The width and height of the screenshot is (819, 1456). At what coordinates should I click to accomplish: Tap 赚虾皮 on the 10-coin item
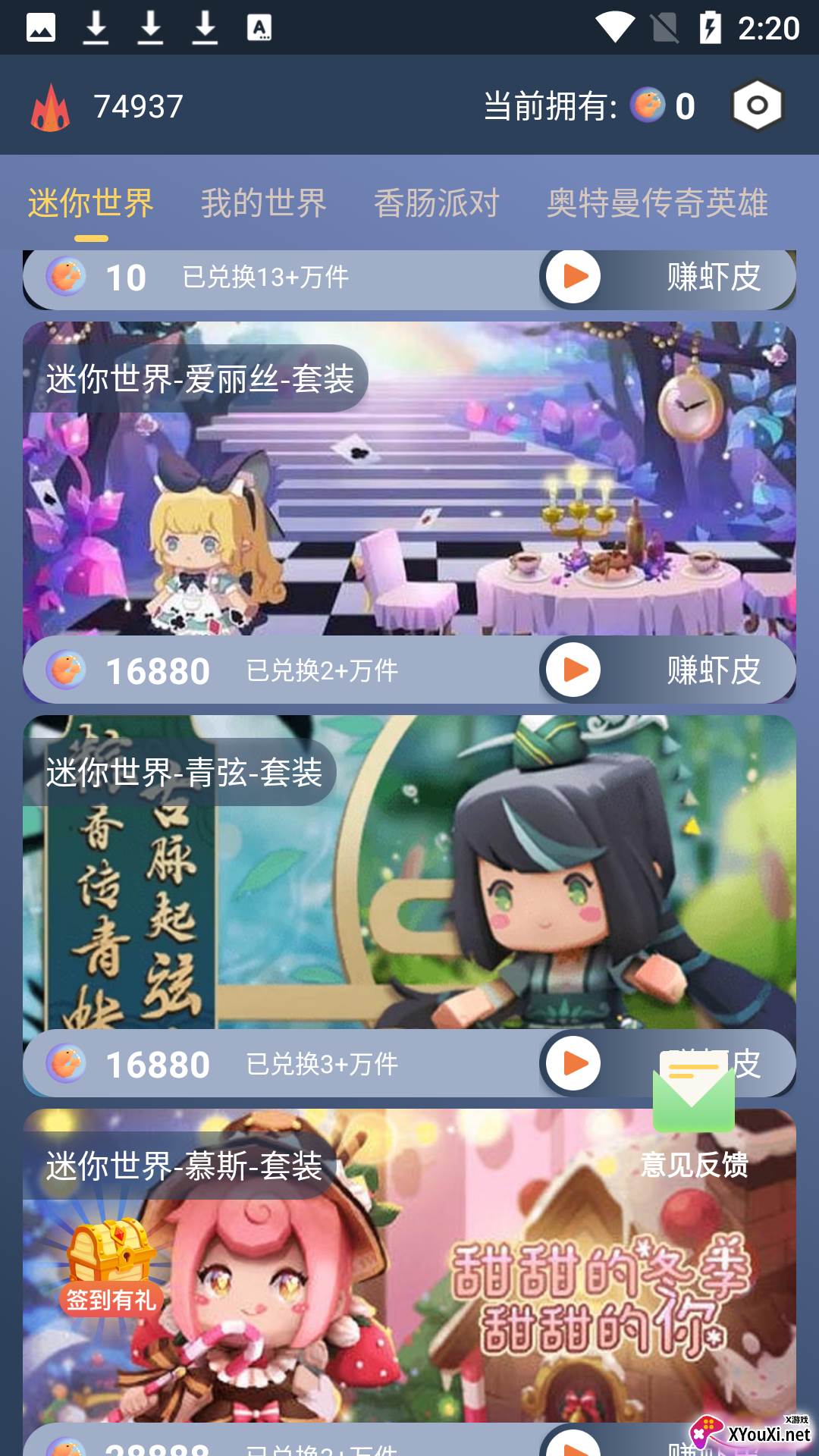(x=669, y=277)
